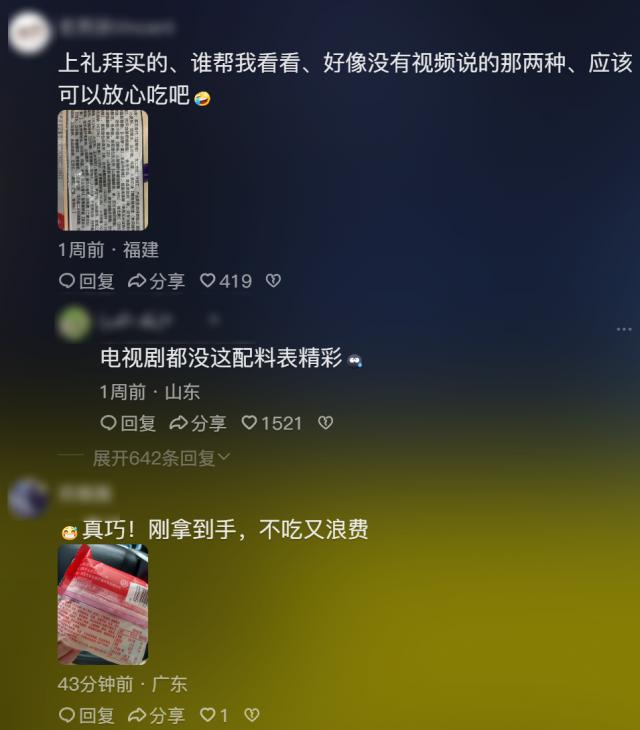Share the comment from 福建
The height and width of the screenshot is (730, 640).
tap(156, 281)
